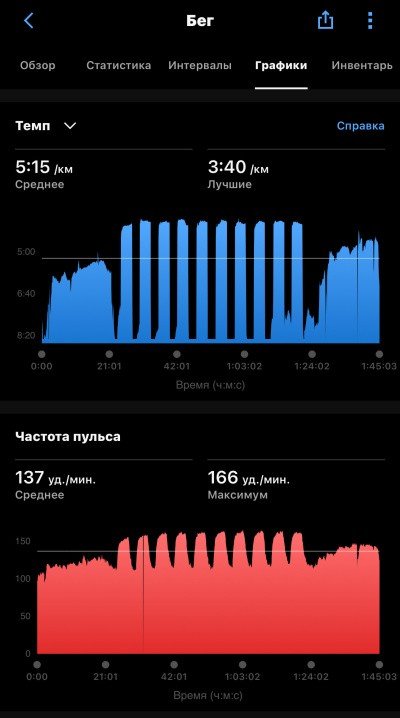400x718 pixels.
Task: Share this running activity
Action: coord(325,20)
